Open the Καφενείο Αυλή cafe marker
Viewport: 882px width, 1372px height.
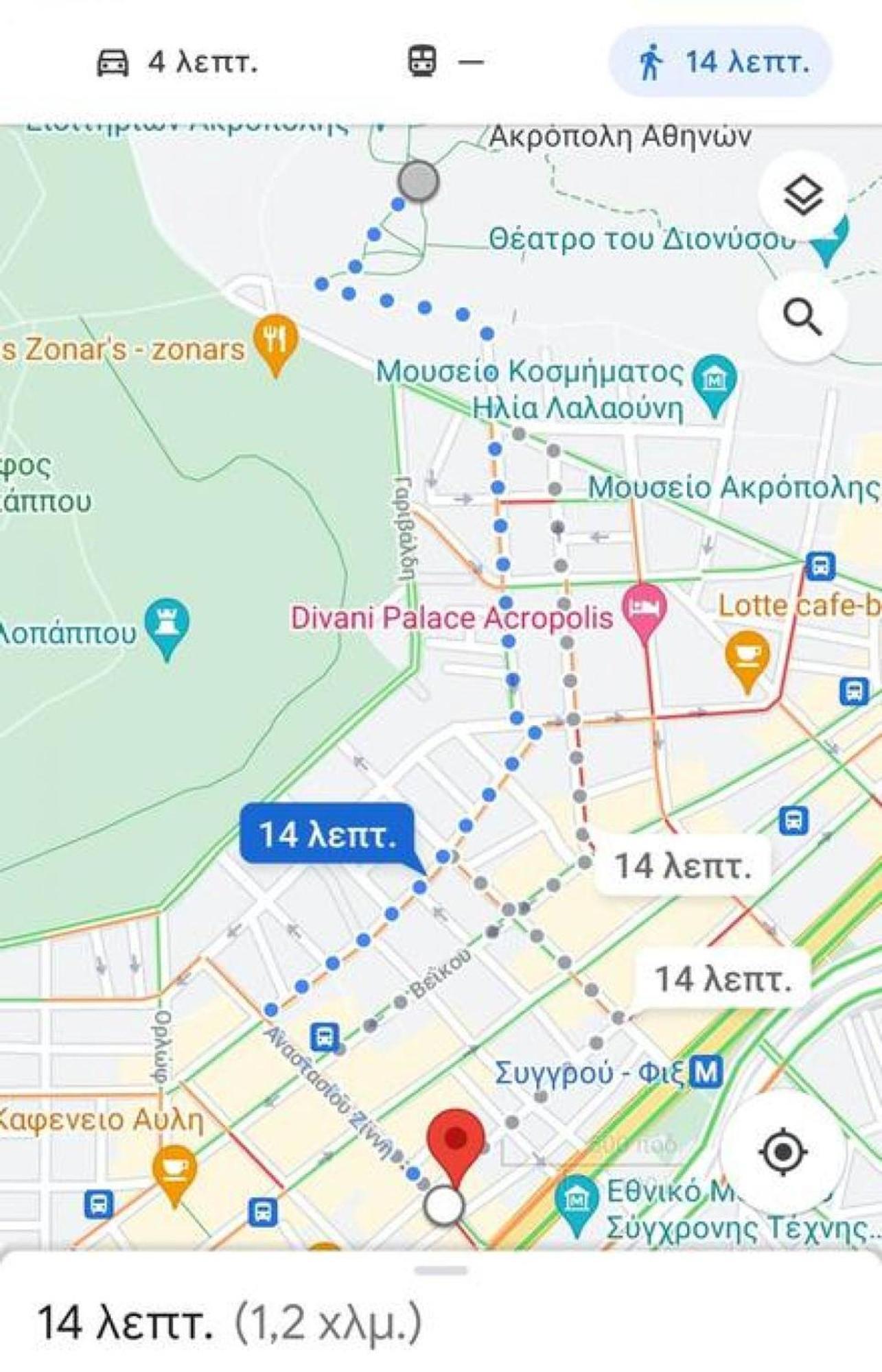[174, 1170]
